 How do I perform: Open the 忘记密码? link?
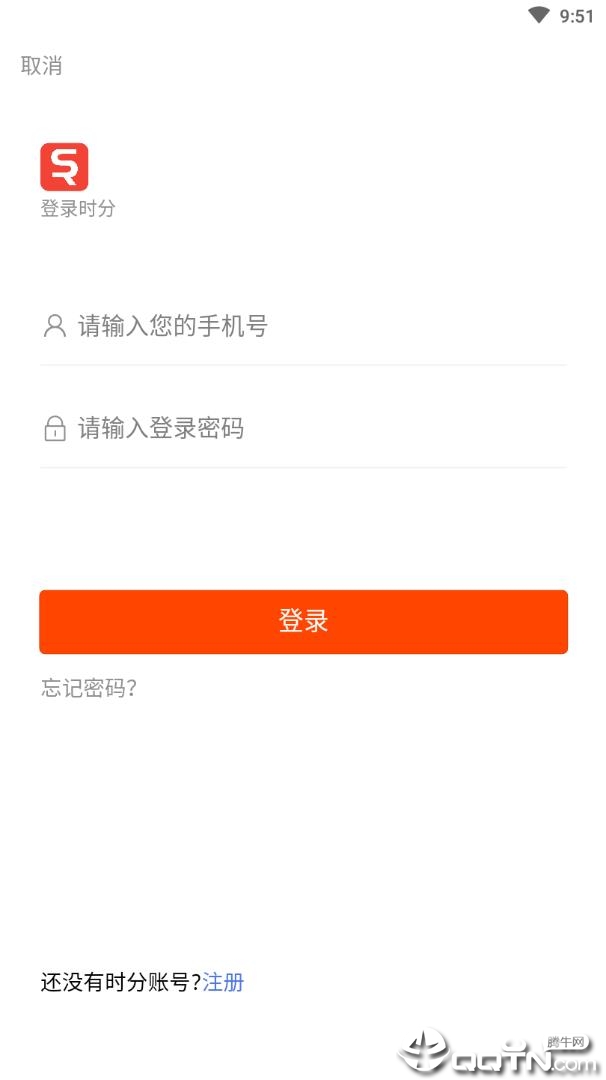click(89, 687)
